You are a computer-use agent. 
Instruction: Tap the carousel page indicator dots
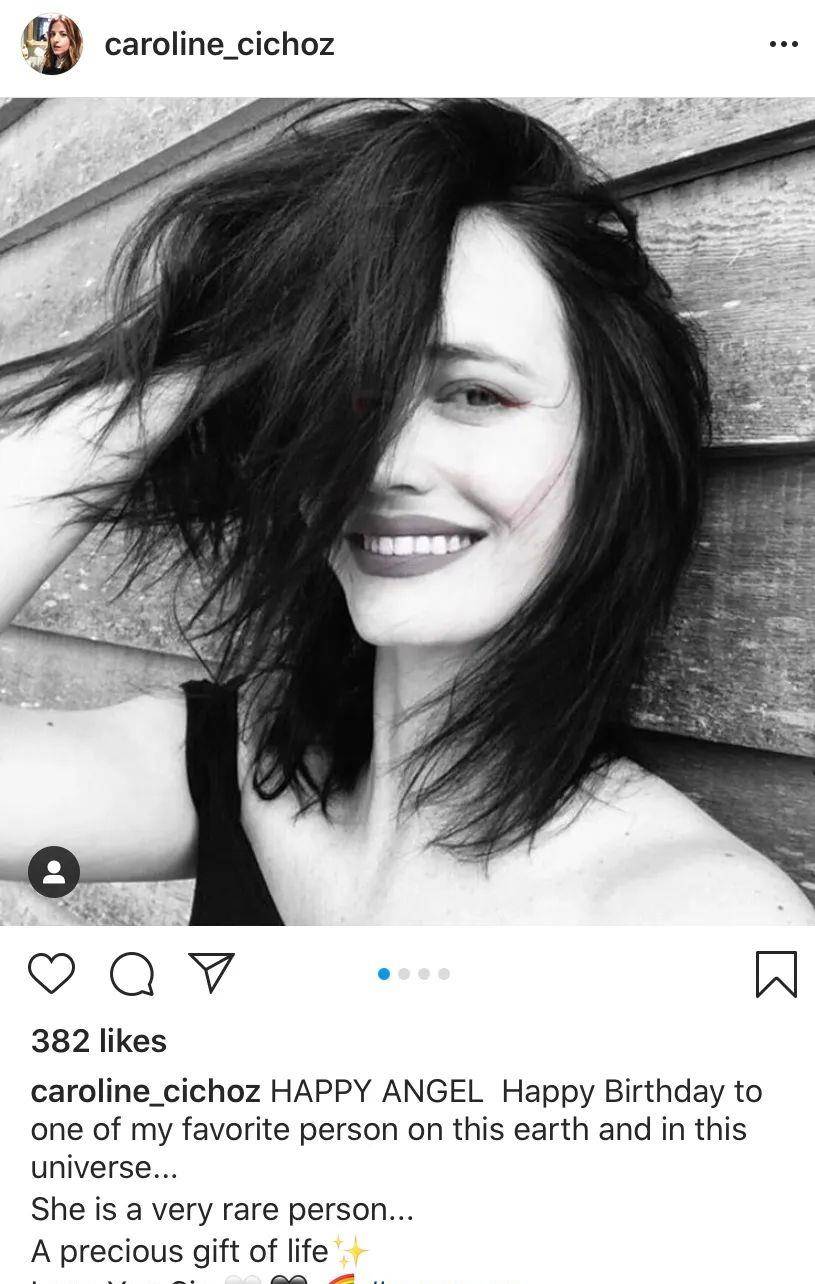tap(414, 973)
